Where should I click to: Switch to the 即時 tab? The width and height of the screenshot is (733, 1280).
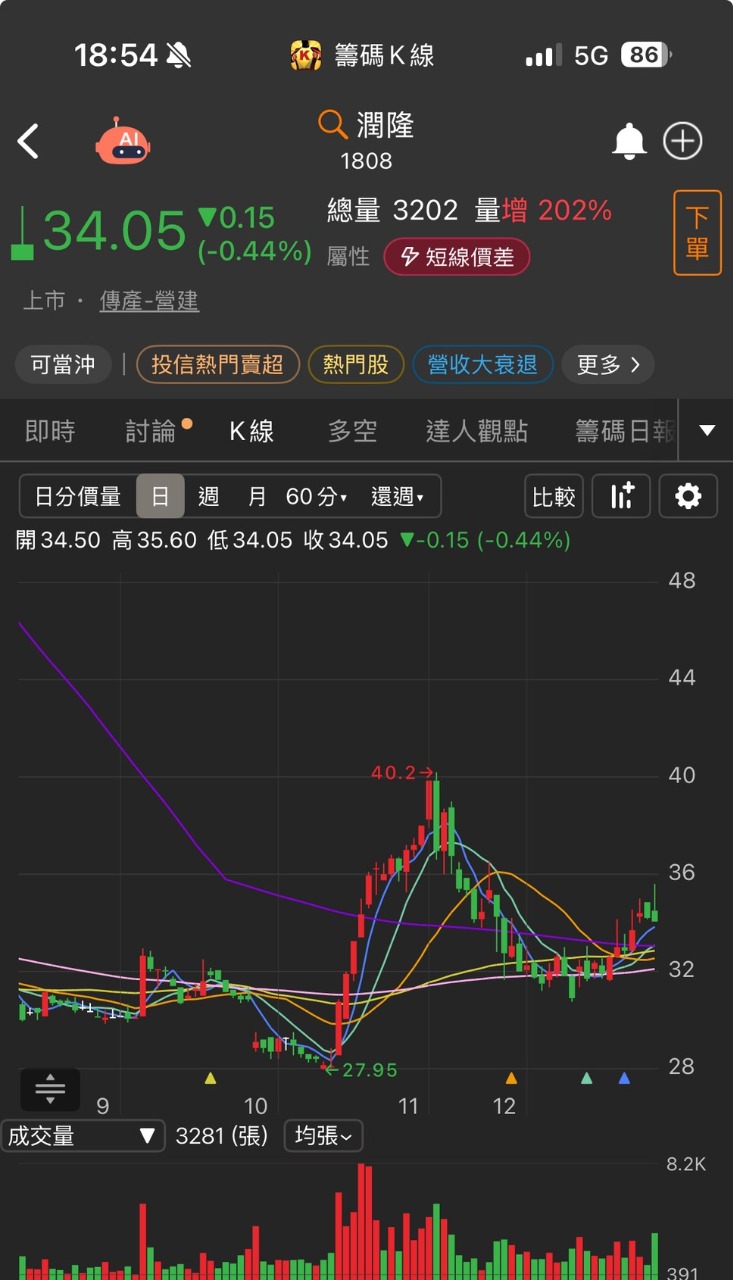pyautogui.click(x=50, y=431)
